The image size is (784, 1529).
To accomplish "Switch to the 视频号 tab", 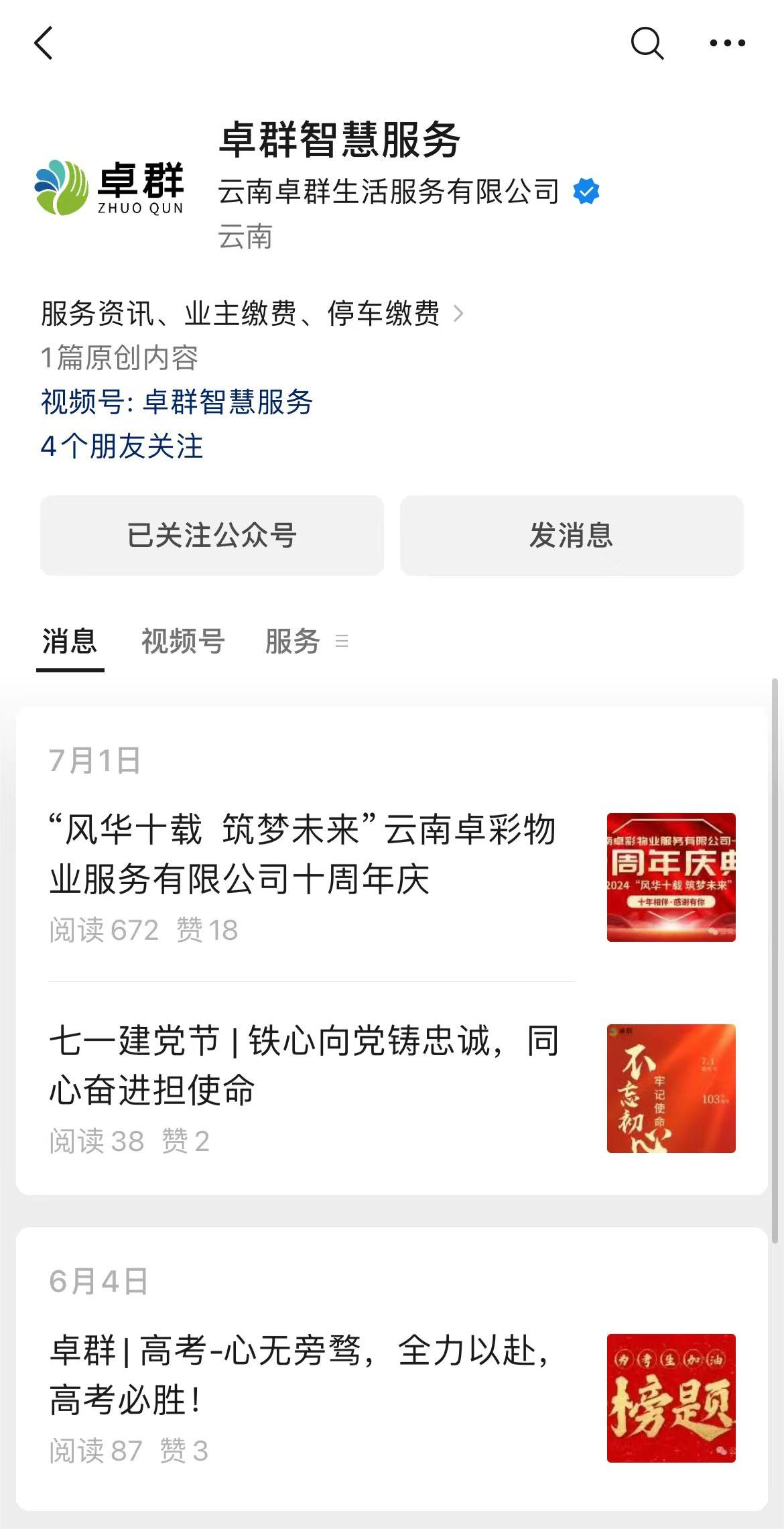I will tap(183, 641).
